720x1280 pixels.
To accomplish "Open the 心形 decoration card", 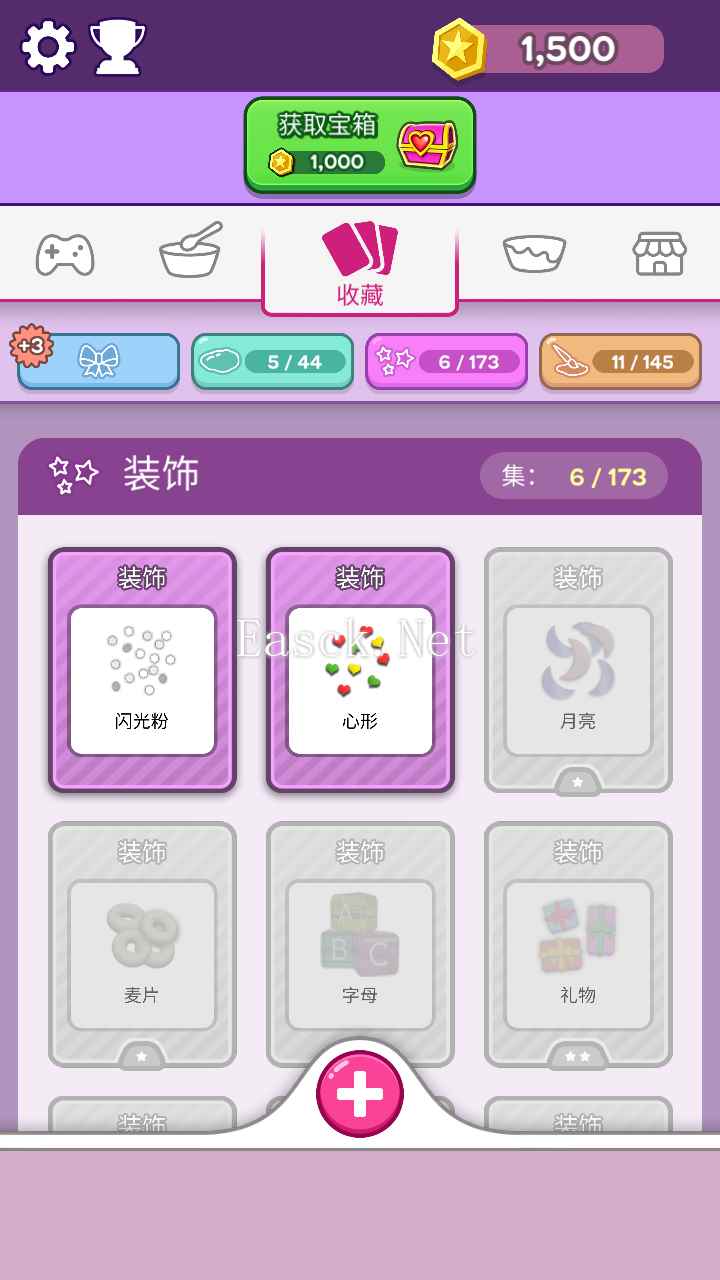I will point(360,670).
